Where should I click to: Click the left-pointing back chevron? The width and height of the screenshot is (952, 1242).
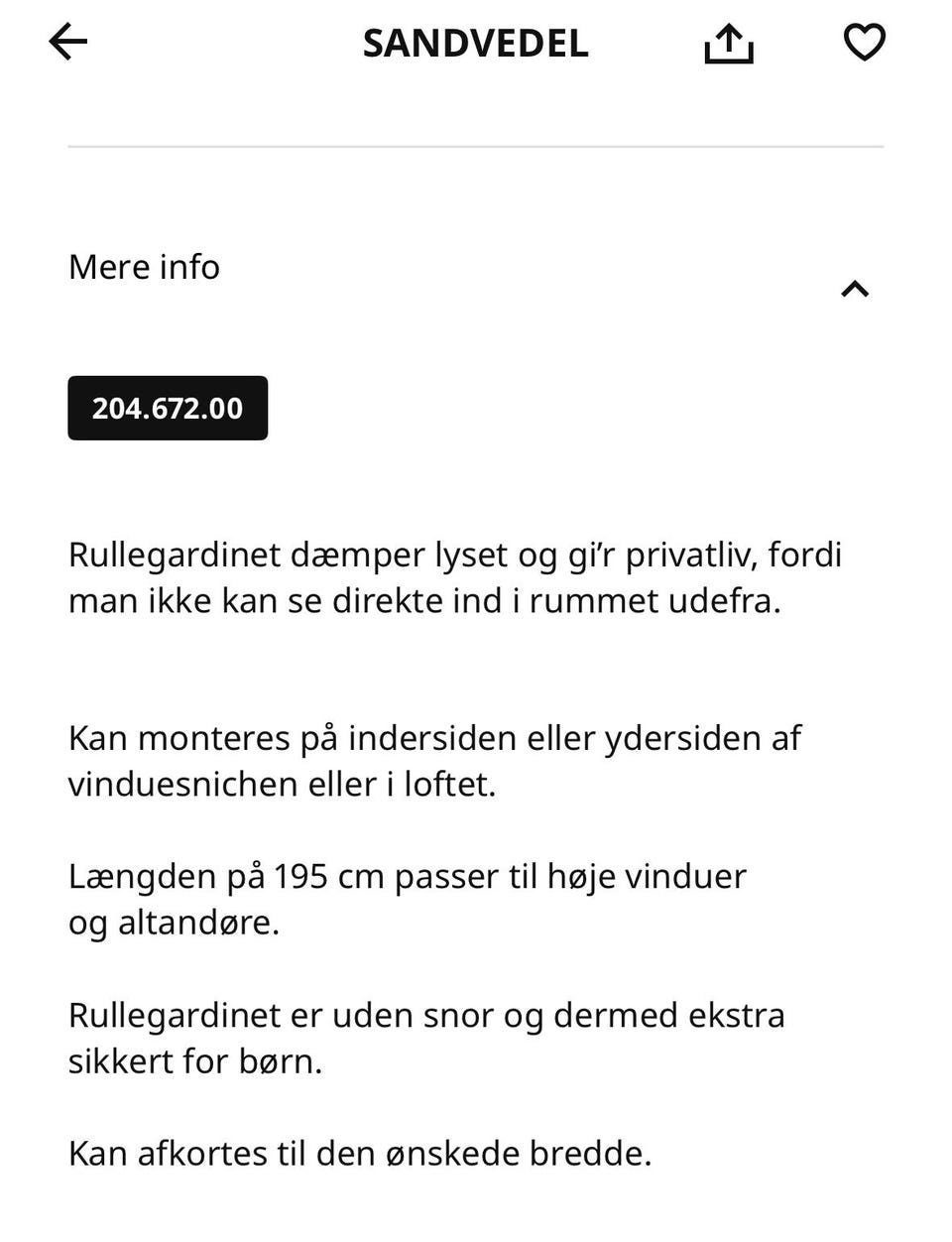click(x=66, y=42)
